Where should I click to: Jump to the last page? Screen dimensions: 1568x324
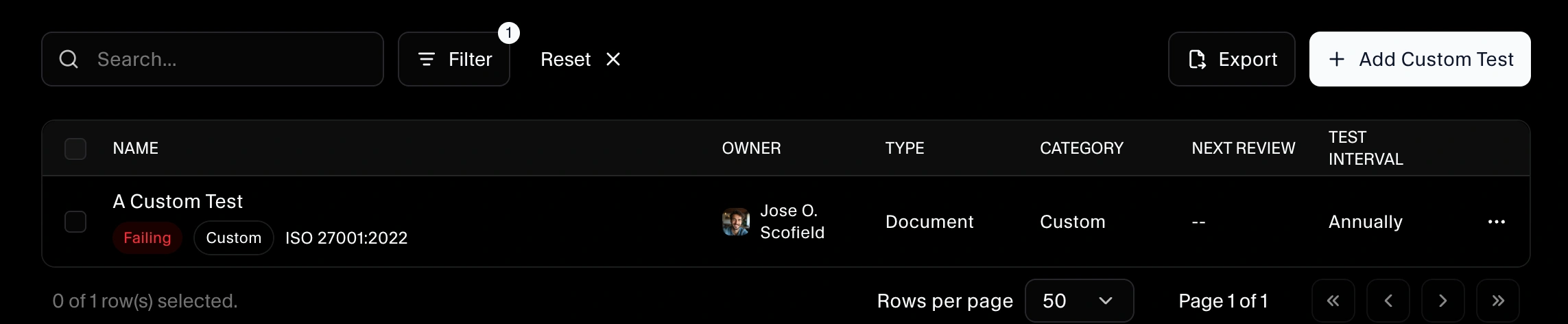point(1497,301)
